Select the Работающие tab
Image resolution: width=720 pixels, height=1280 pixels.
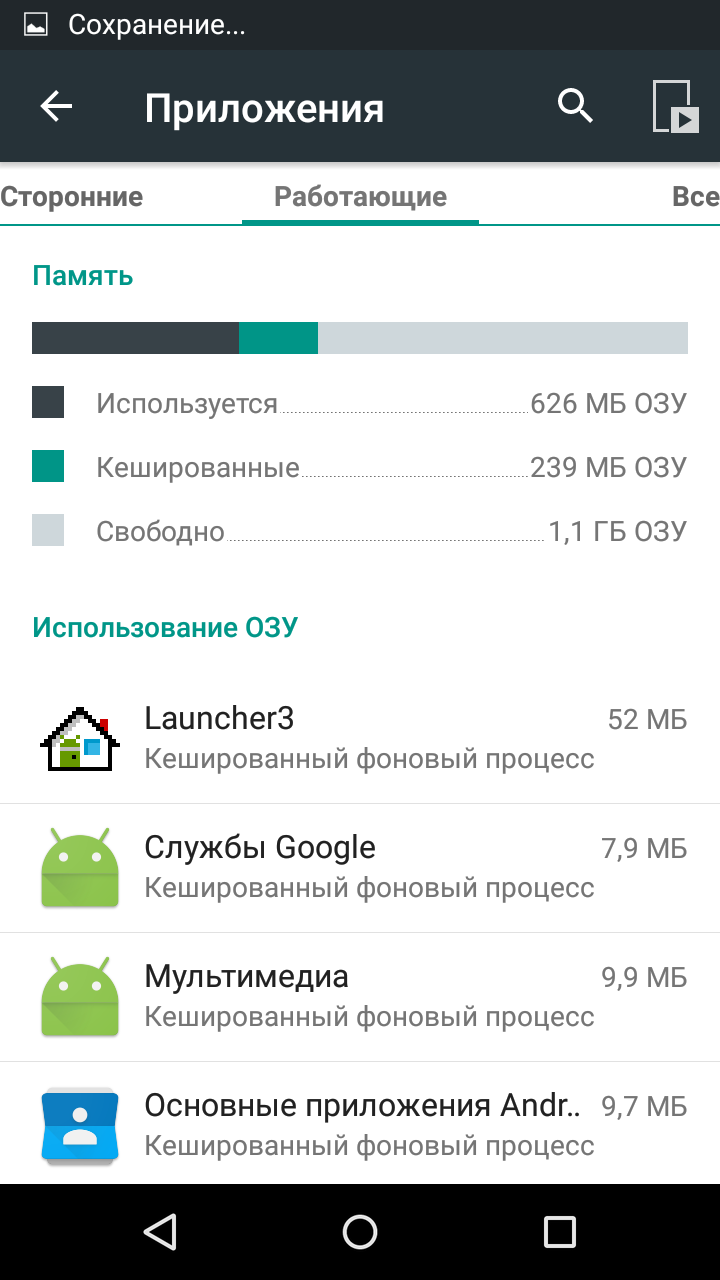click(360, 197)
